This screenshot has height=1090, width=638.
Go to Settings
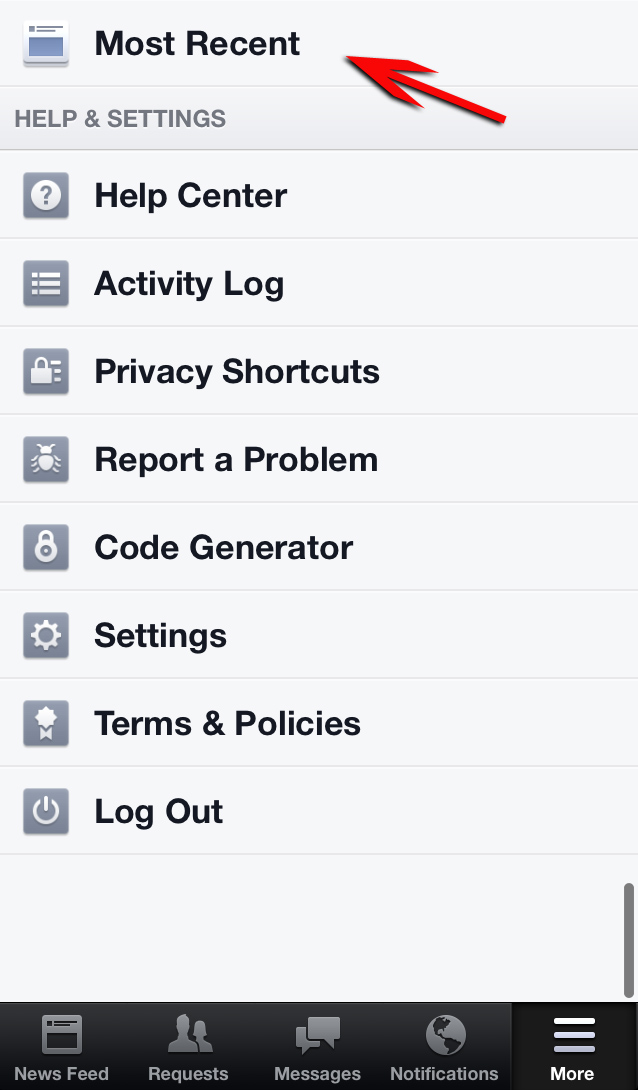pos(160,636)
